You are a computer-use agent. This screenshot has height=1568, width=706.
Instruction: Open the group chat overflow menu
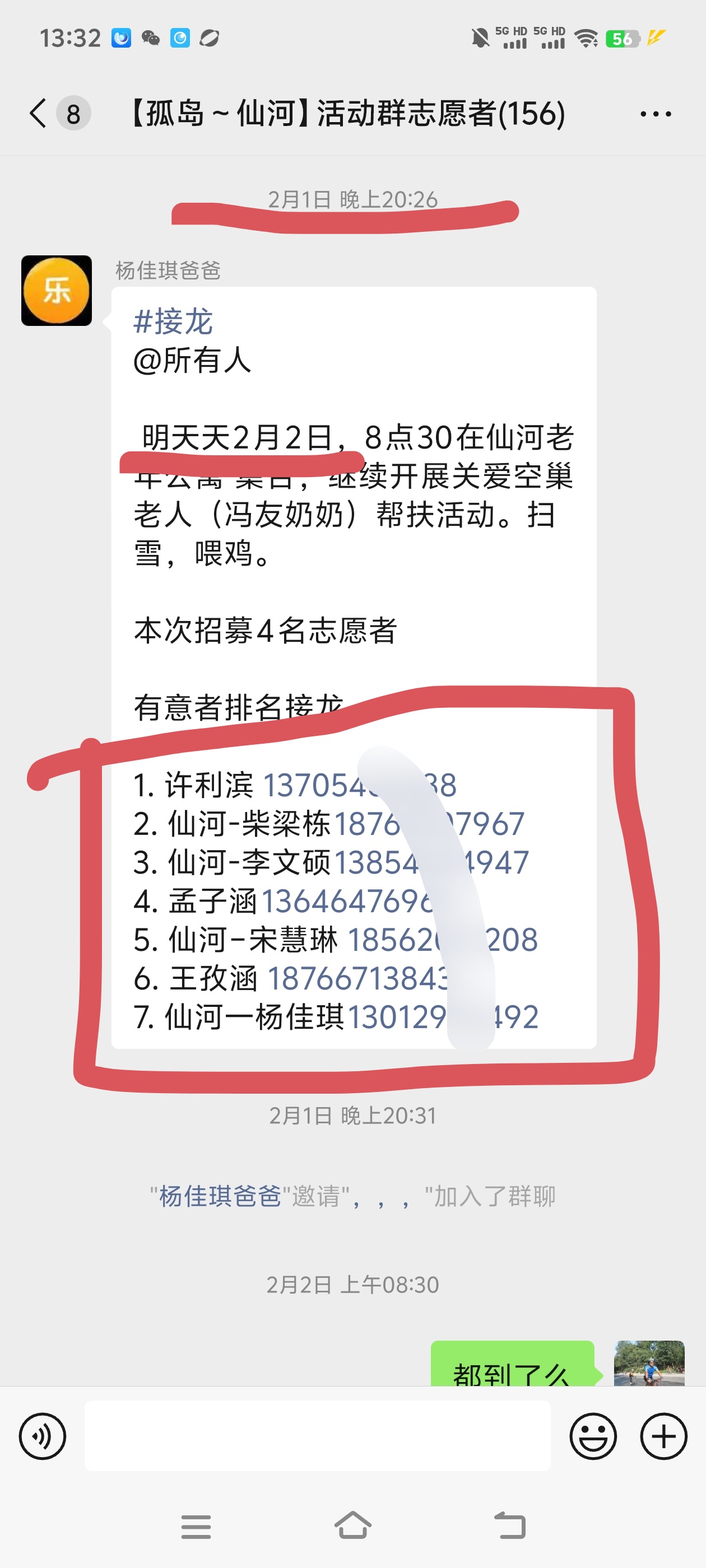point(656,114)
